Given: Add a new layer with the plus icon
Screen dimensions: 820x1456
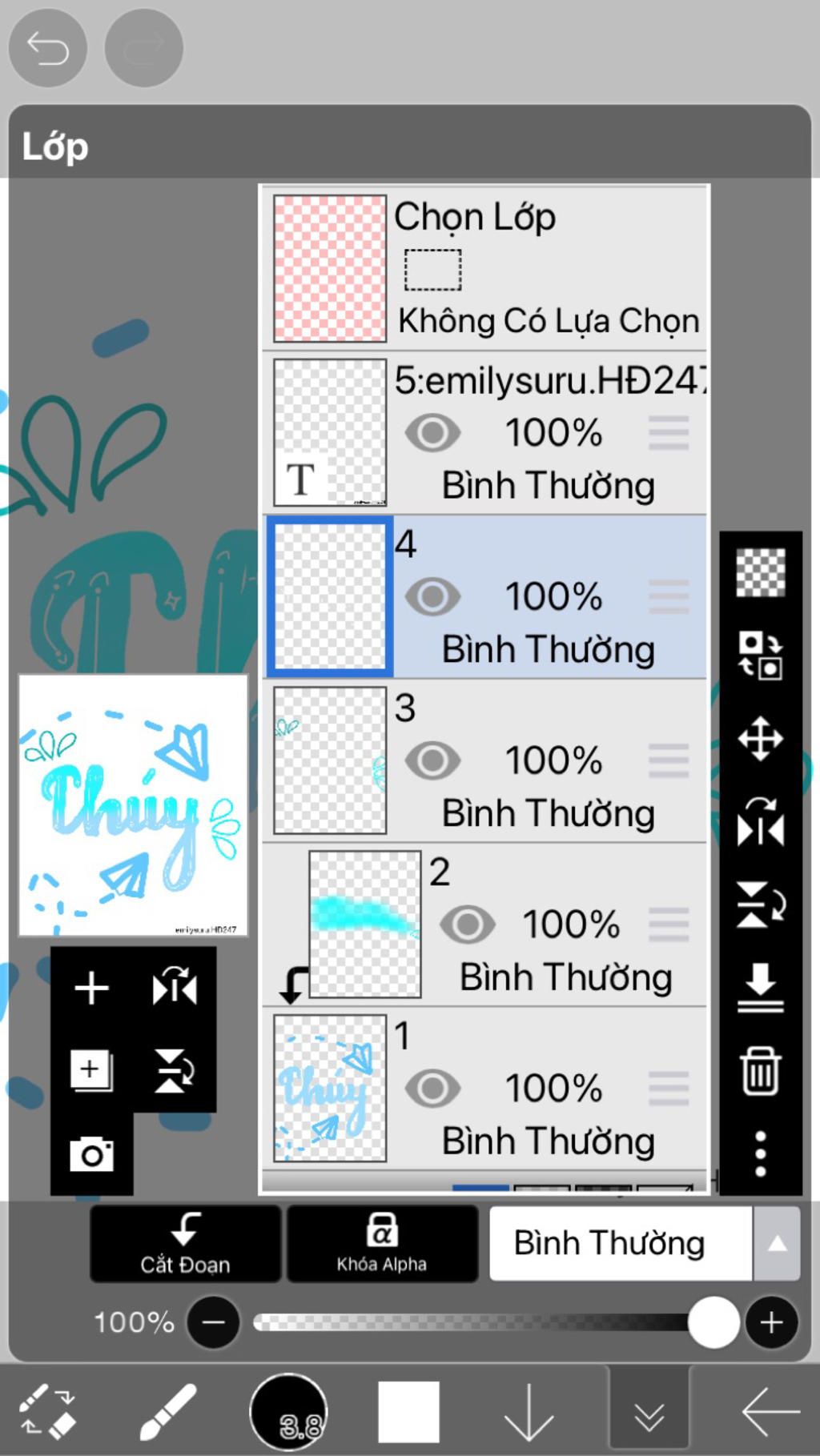Looking at the screenshot, I should (91, 988).
